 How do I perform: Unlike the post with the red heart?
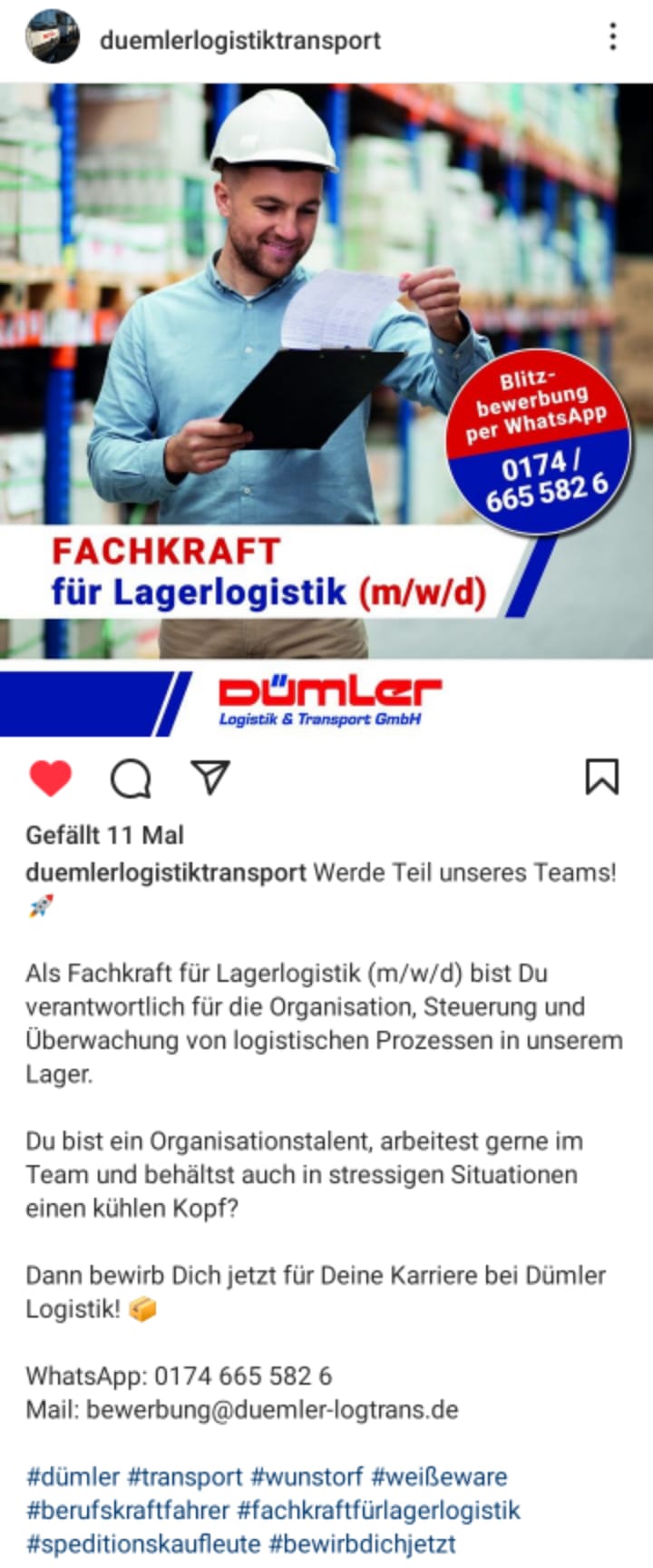[51, 779]
